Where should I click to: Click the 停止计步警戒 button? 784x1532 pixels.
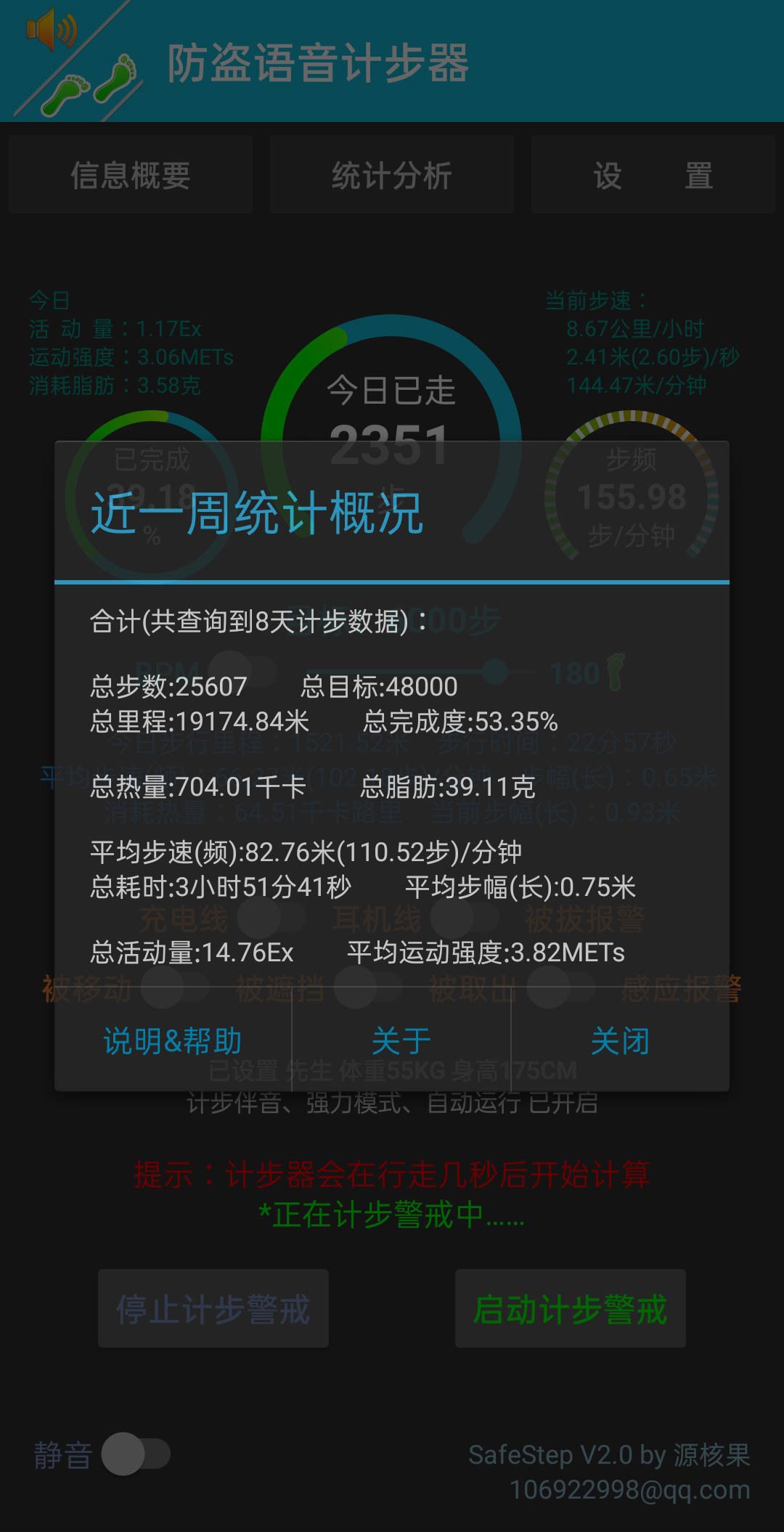pyautogui.click(x=214, y=1308)
